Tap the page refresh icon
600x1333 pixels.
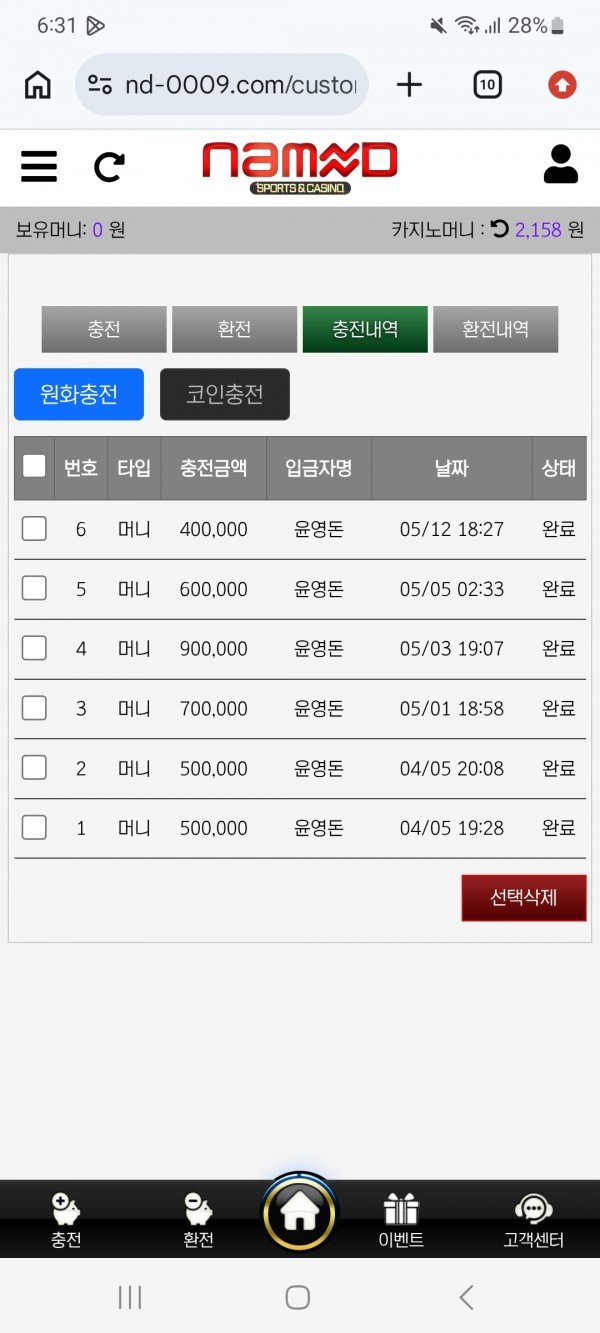pos(109,166)
